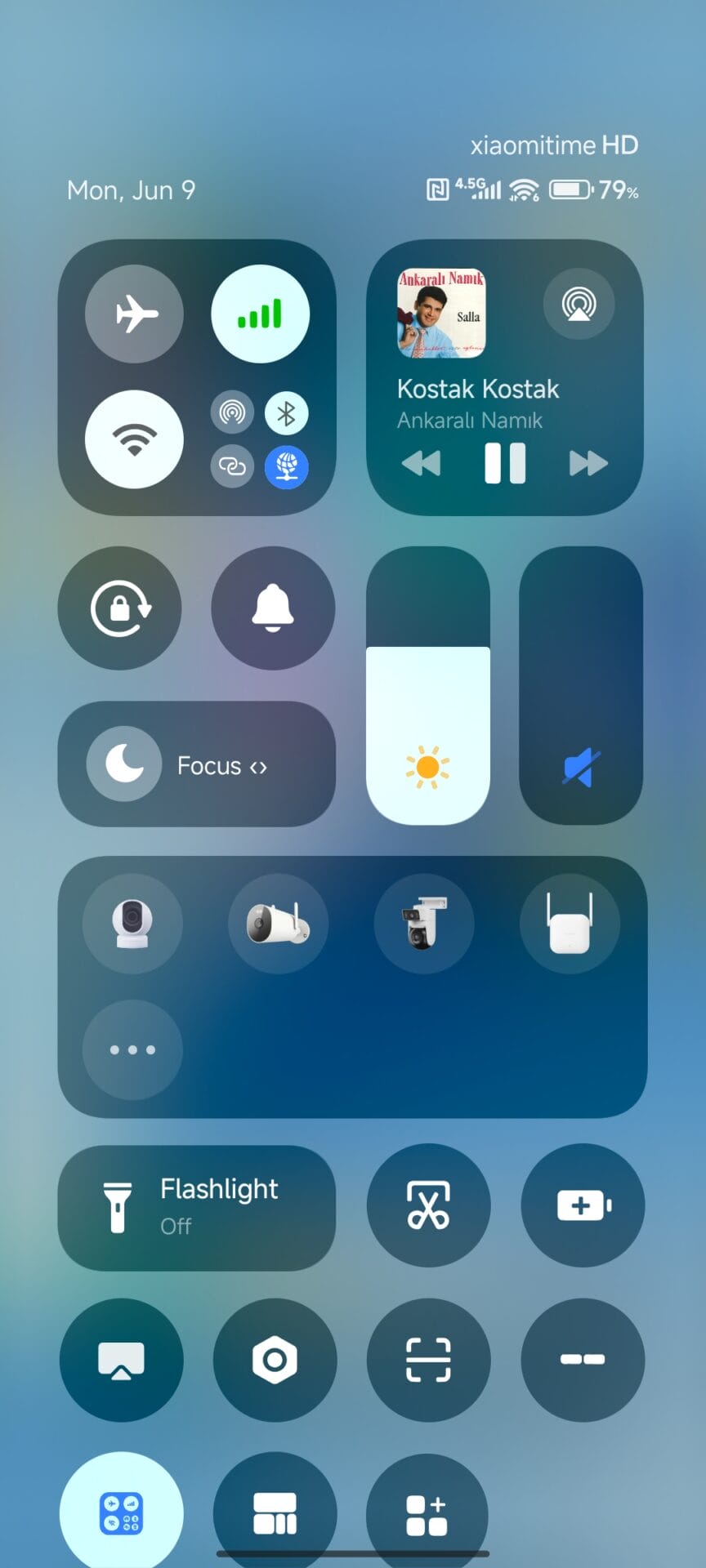Show more smart home devices

coord(132,1049)
